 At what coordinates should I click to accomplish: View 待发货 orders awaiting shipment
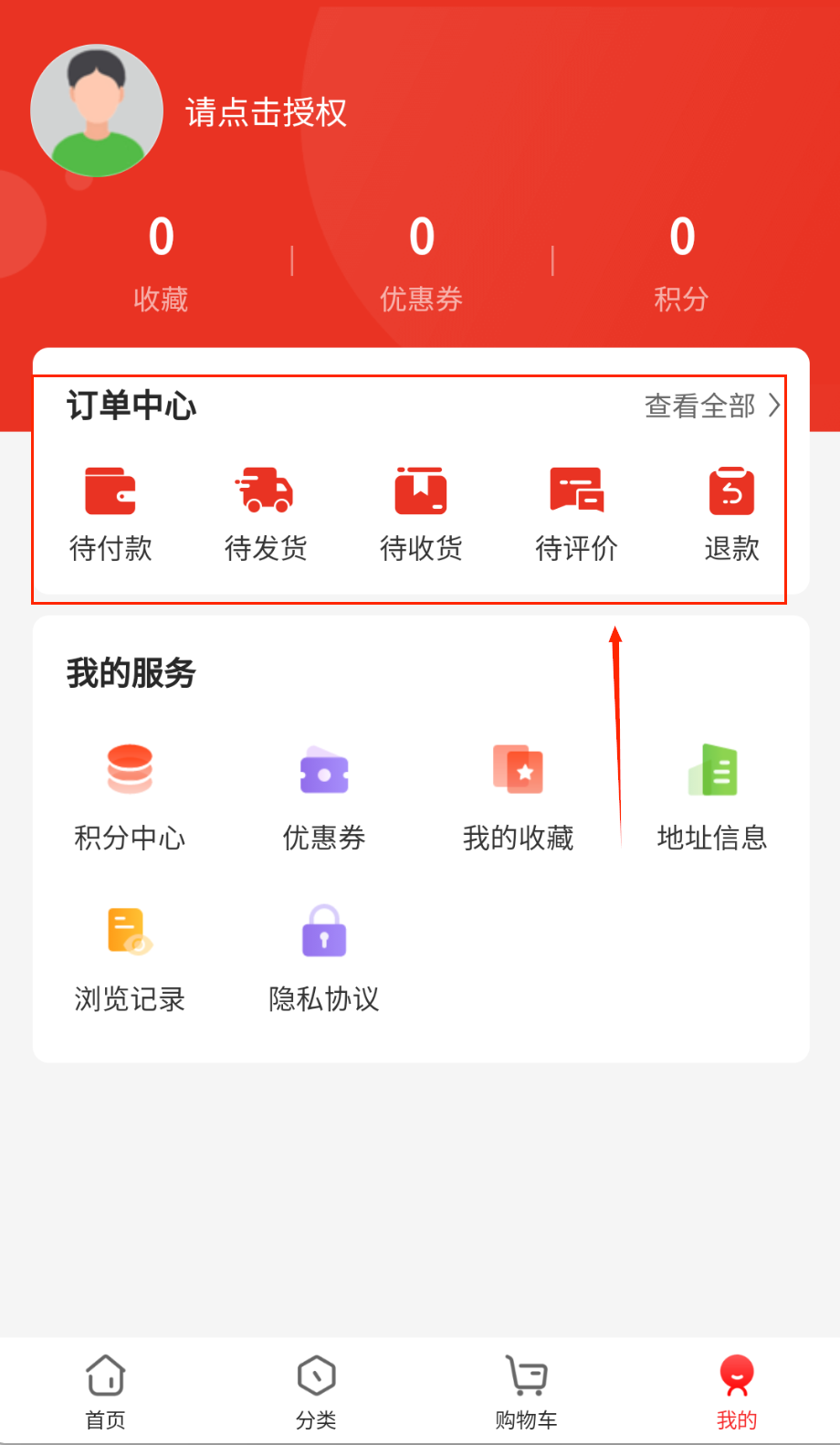(x=266, y=513)
